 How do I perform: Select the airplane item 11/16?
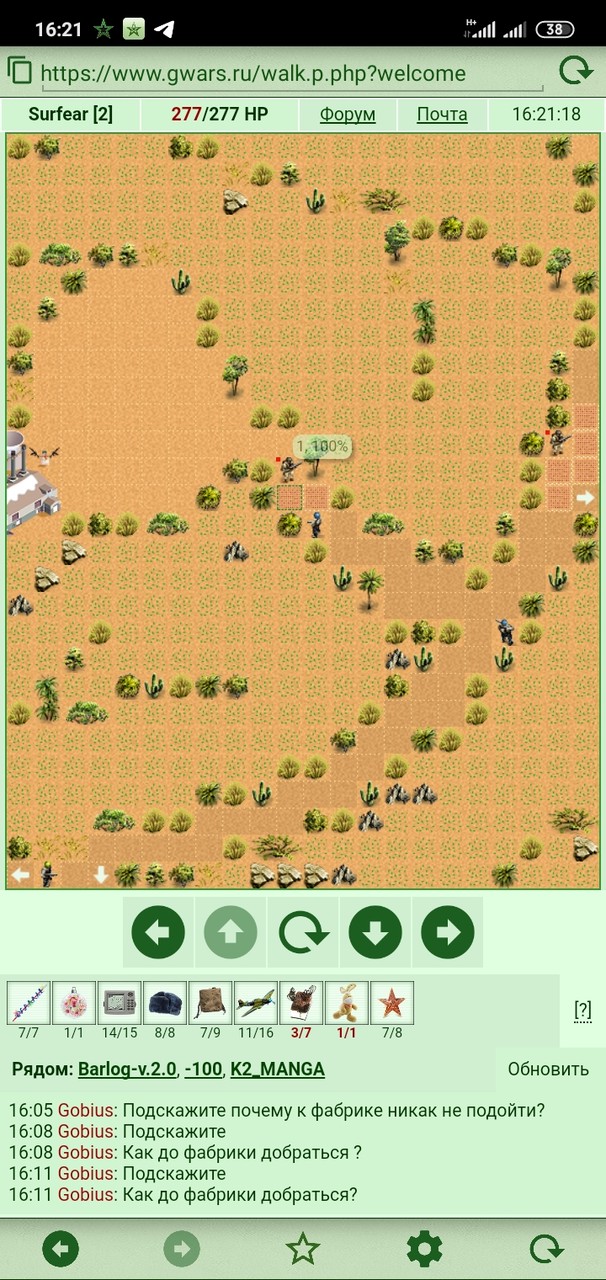pos(256,1003)
